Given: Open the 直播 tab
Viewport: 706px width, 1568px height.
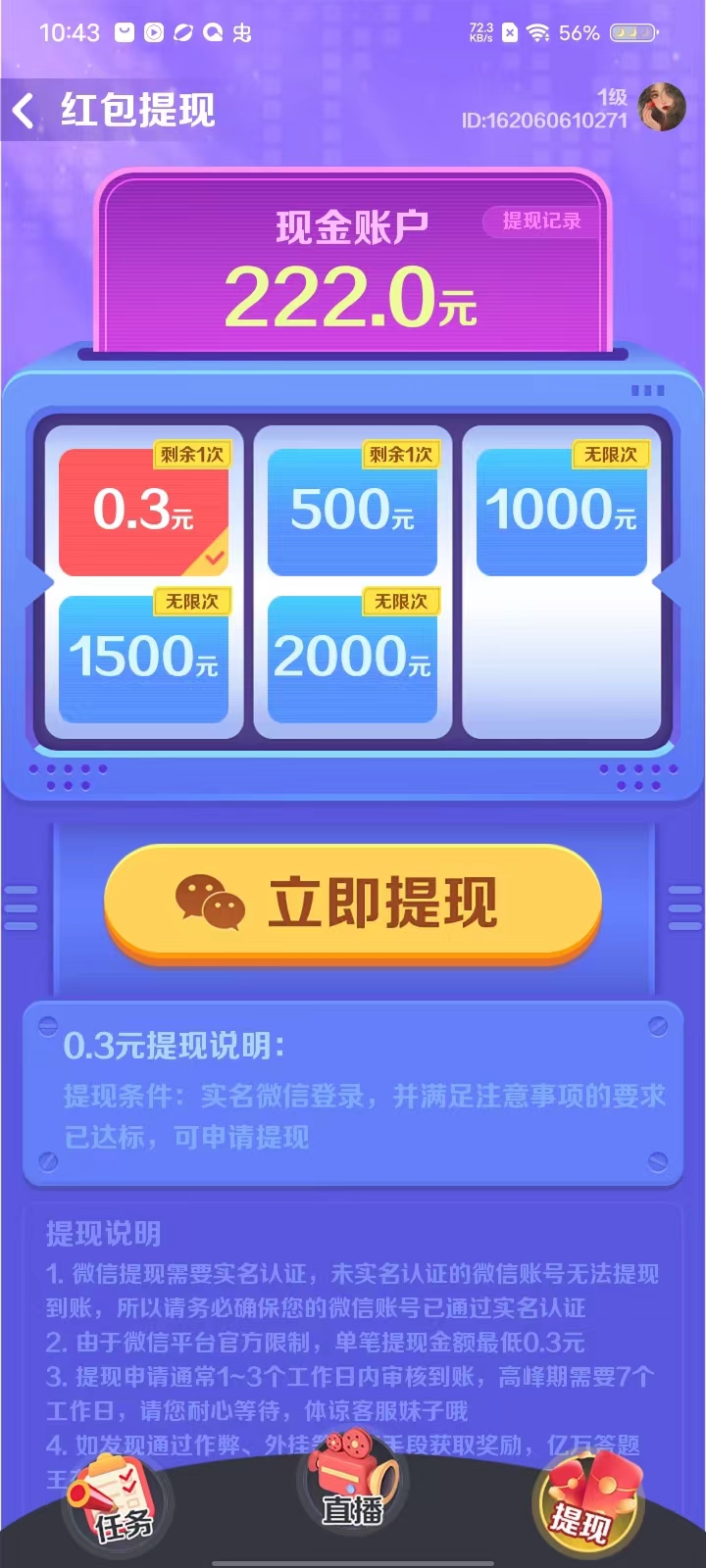Looking at the screenshot, I should (x=353, y=1485).
